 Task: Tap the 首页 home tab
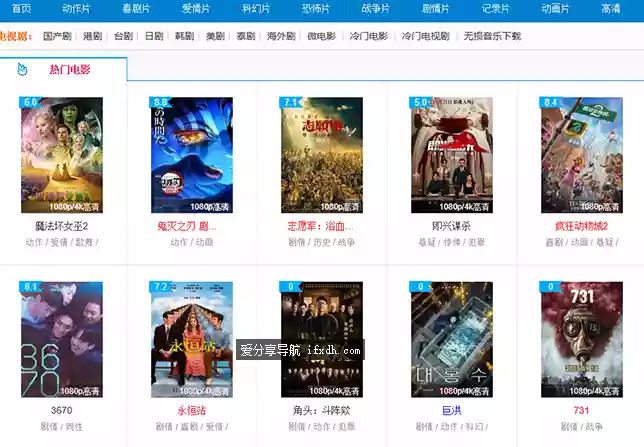[21, 8]
